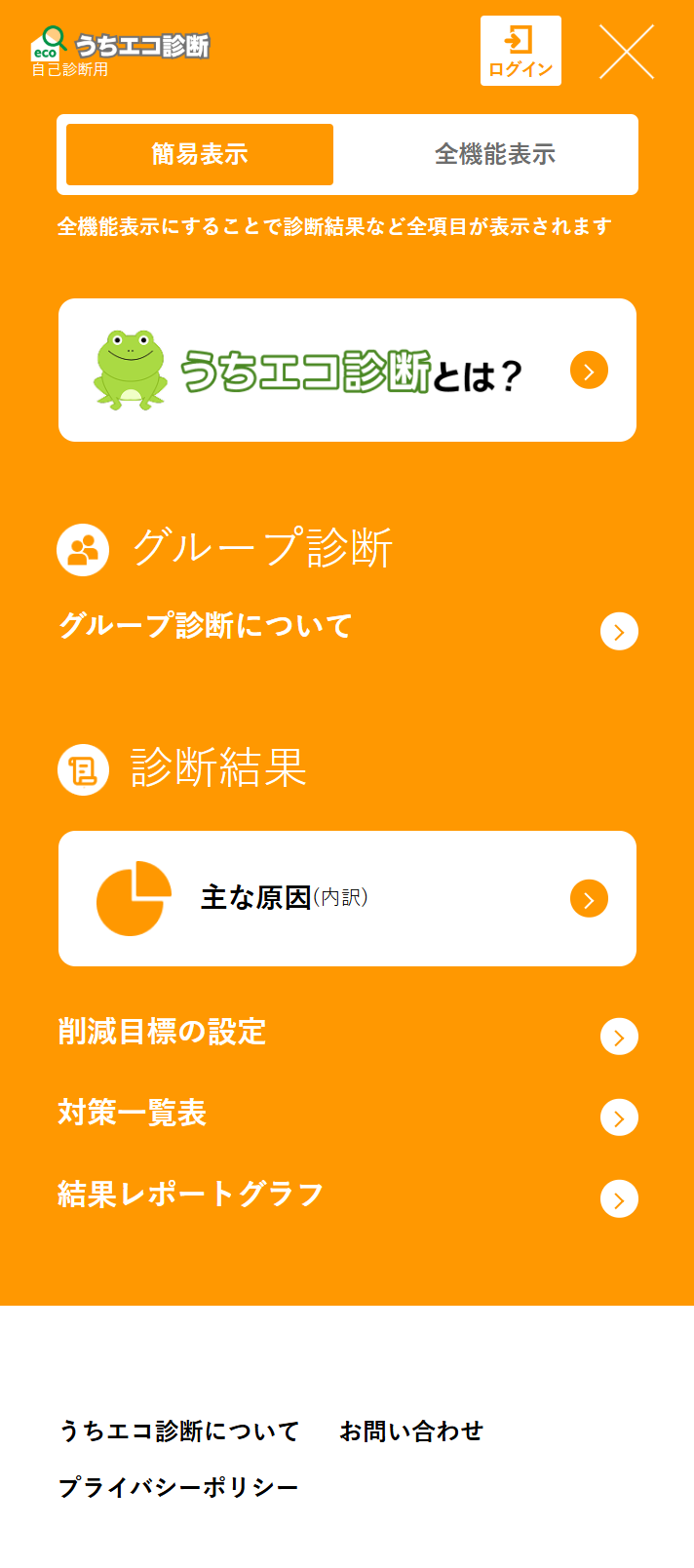Open 結果レポートグラフ
This screenshot has height=1568, width=694.
point(347,1196)
